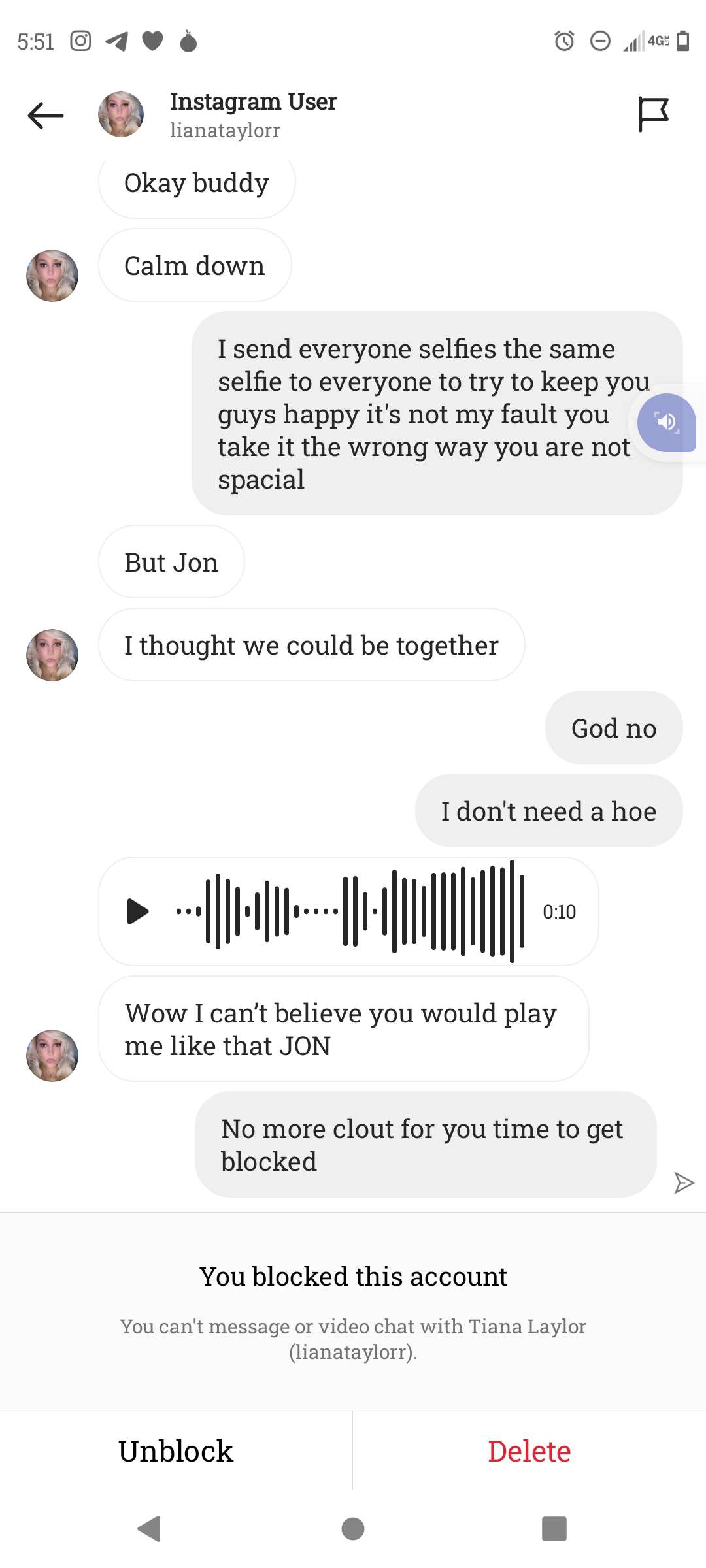The height and width of the screenshot is (1568, 706).
Task: Play the 0:10 voice message
Action: [x=138, y=911]
